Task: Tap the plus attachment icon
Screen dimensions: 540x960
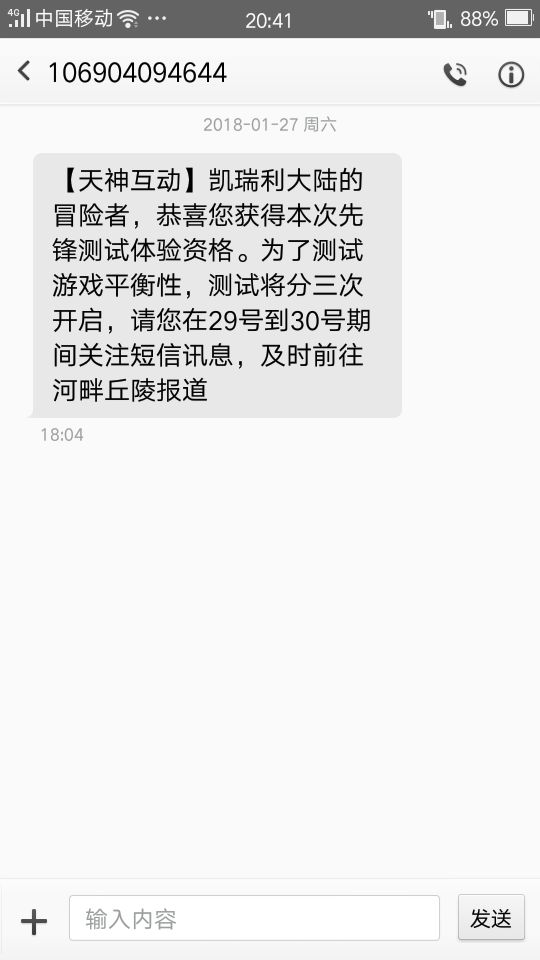Action: coord(34,921)
